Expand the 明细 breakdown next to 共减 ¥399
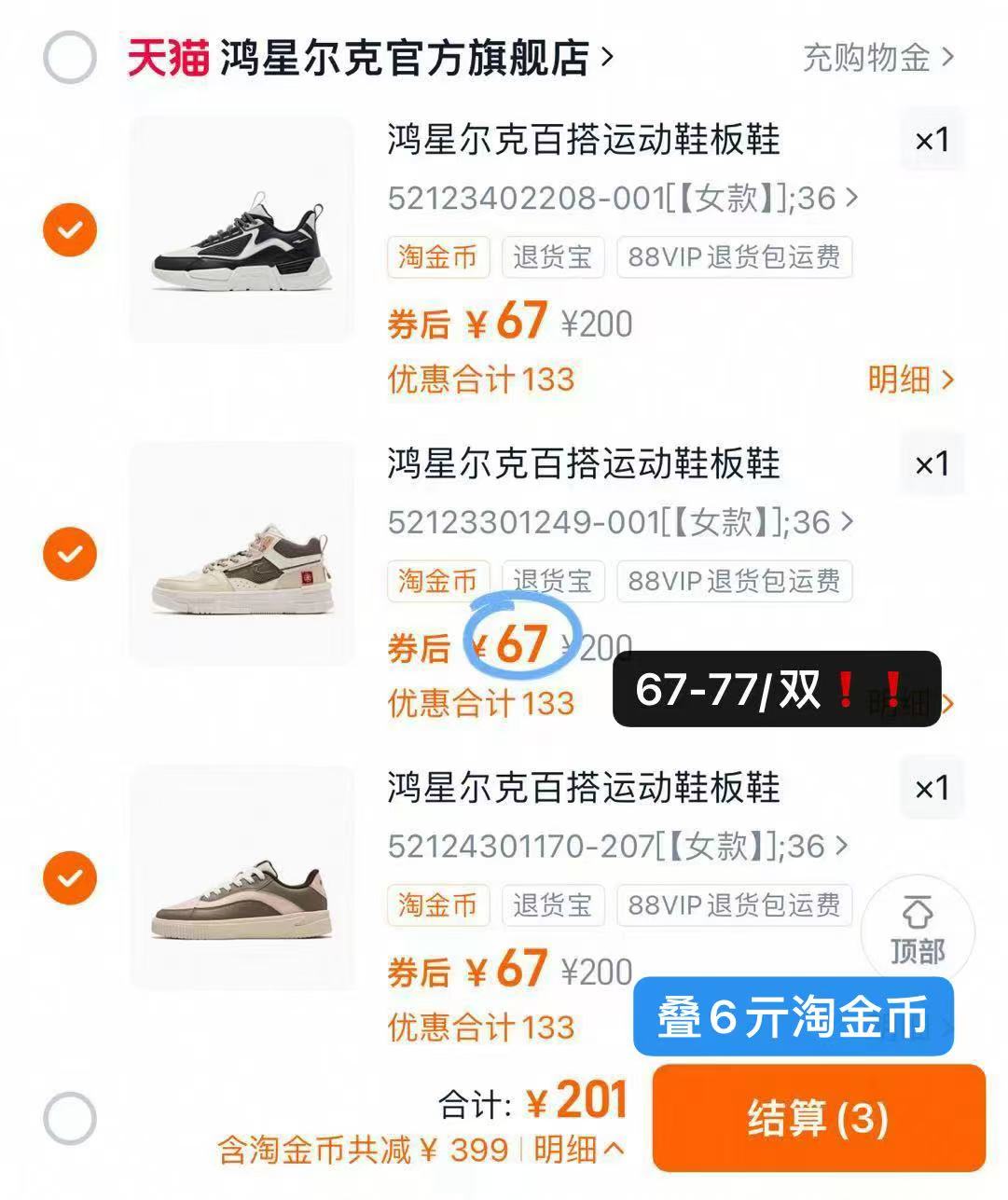1008x1200 pixels. tap(578, 1150)
